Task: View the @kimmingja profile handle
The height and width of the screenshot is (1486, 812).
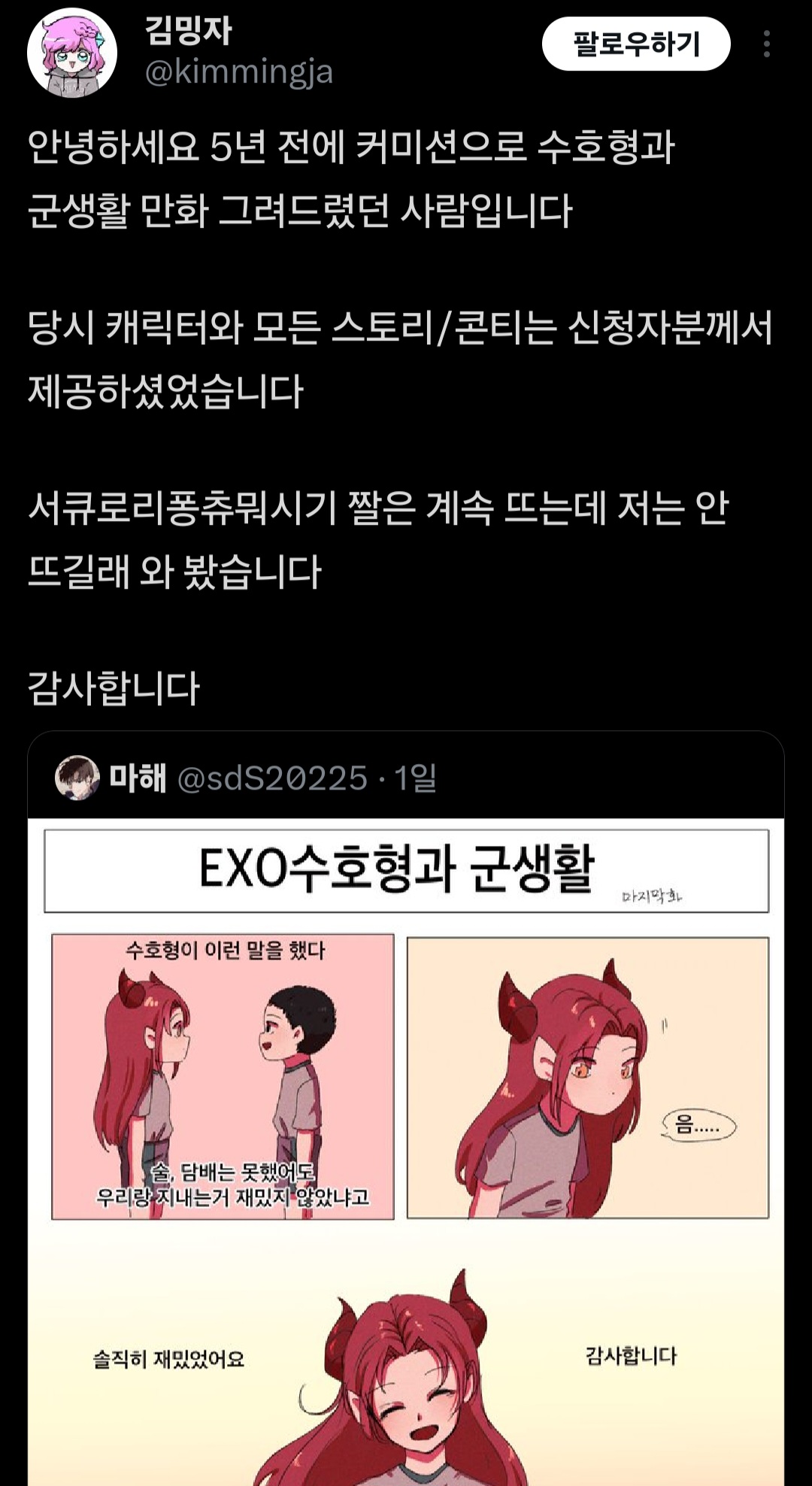Action: click(x=238, y=72)
